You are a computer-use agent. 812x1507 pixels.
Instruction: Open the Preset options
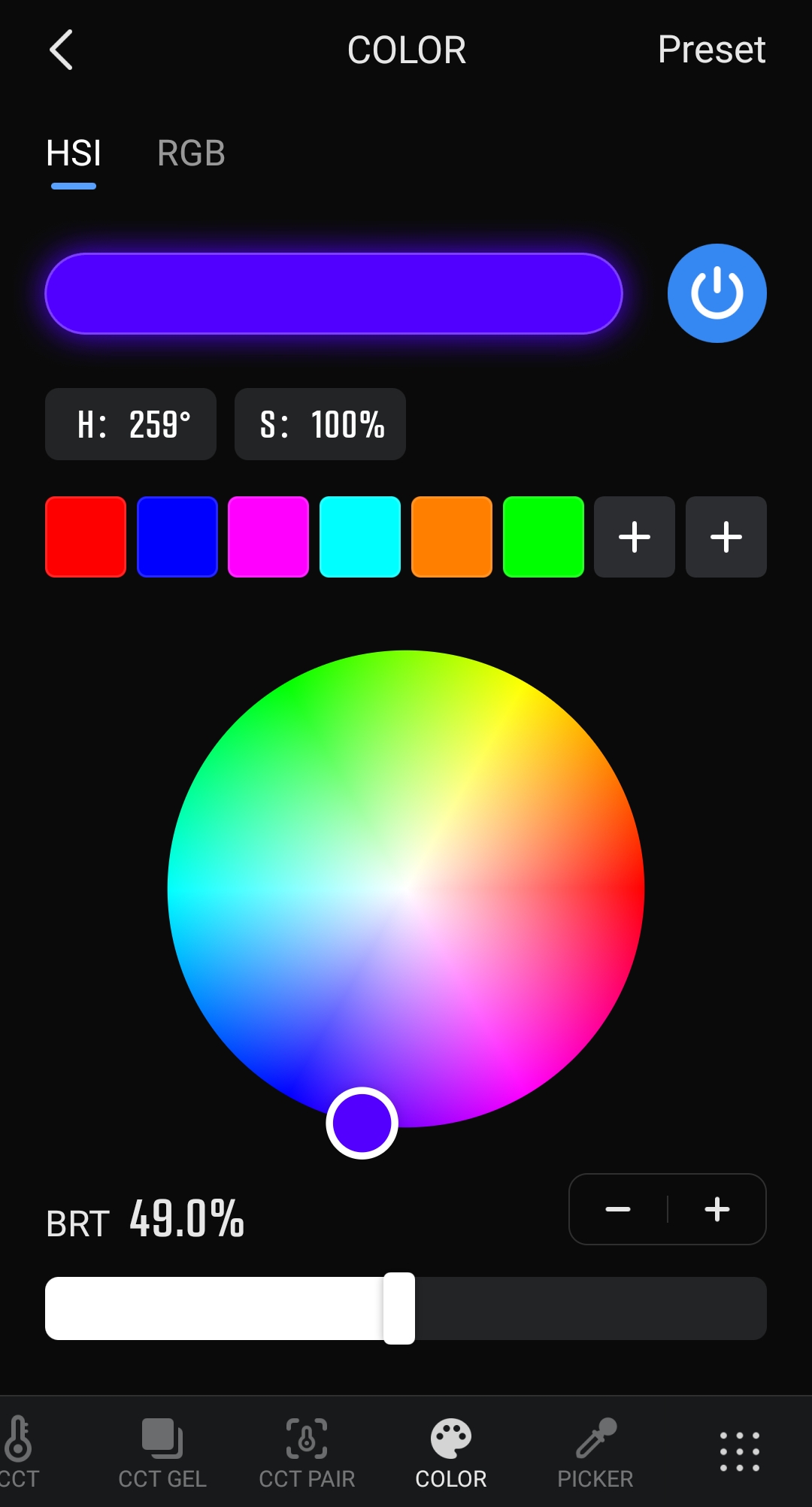pyautogui.click(x=710, y=50)
